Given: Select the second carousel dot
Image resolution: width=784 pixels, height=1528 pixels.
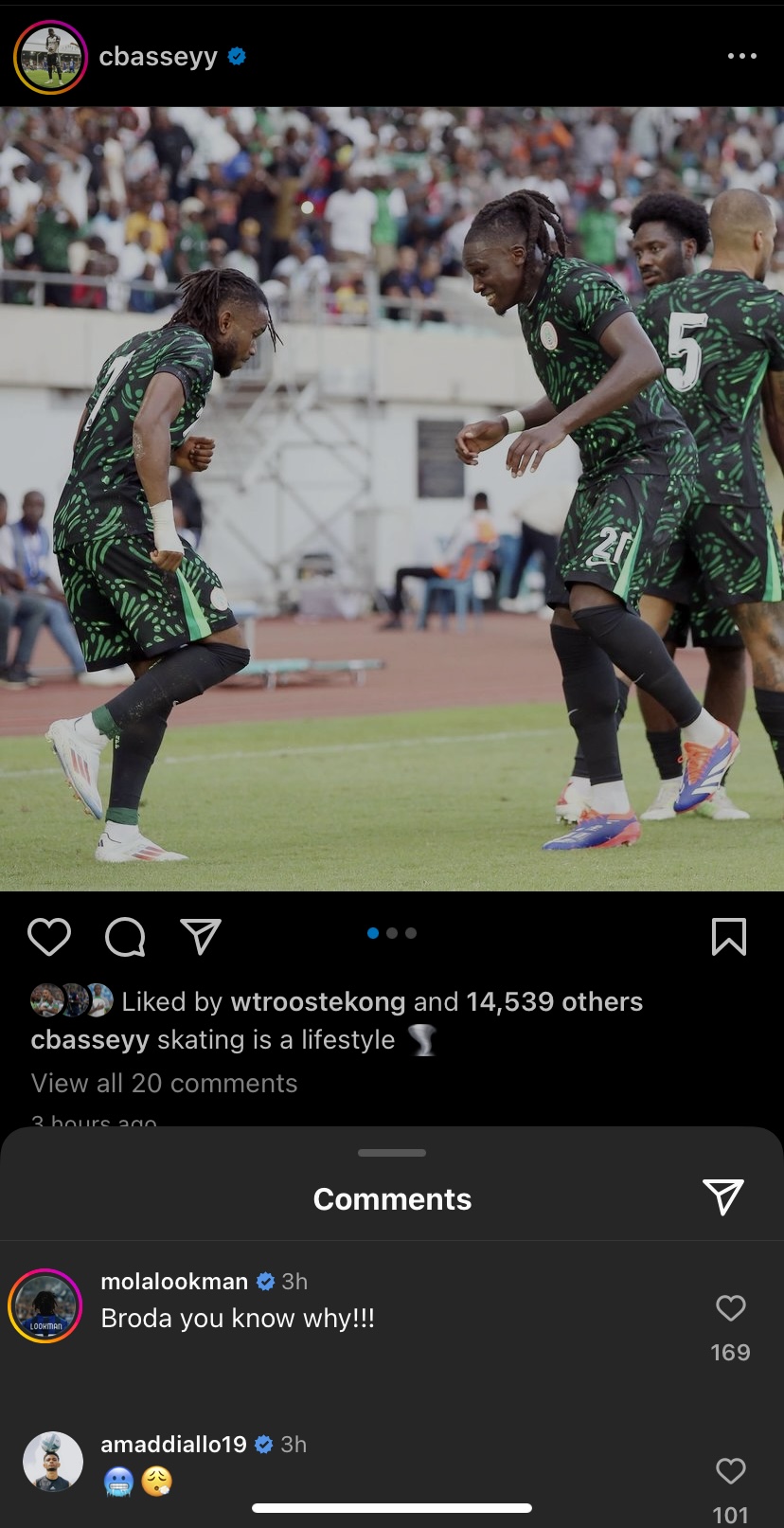Looking at the screenshot, I should pyautogui.click(x=391, y=933).
